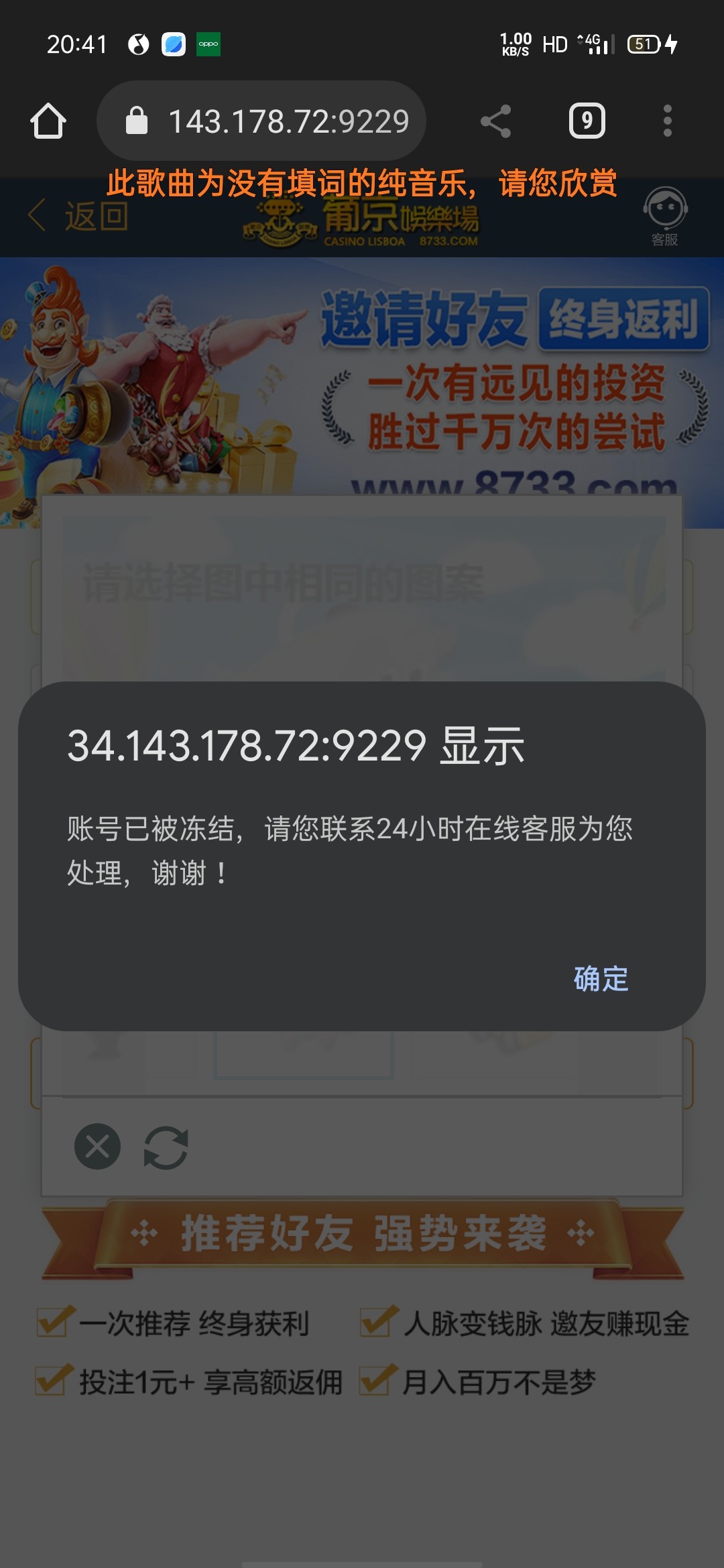Screen dimensions: 724x1568
Task: Share the current page
Action: [x=495, y=121]
